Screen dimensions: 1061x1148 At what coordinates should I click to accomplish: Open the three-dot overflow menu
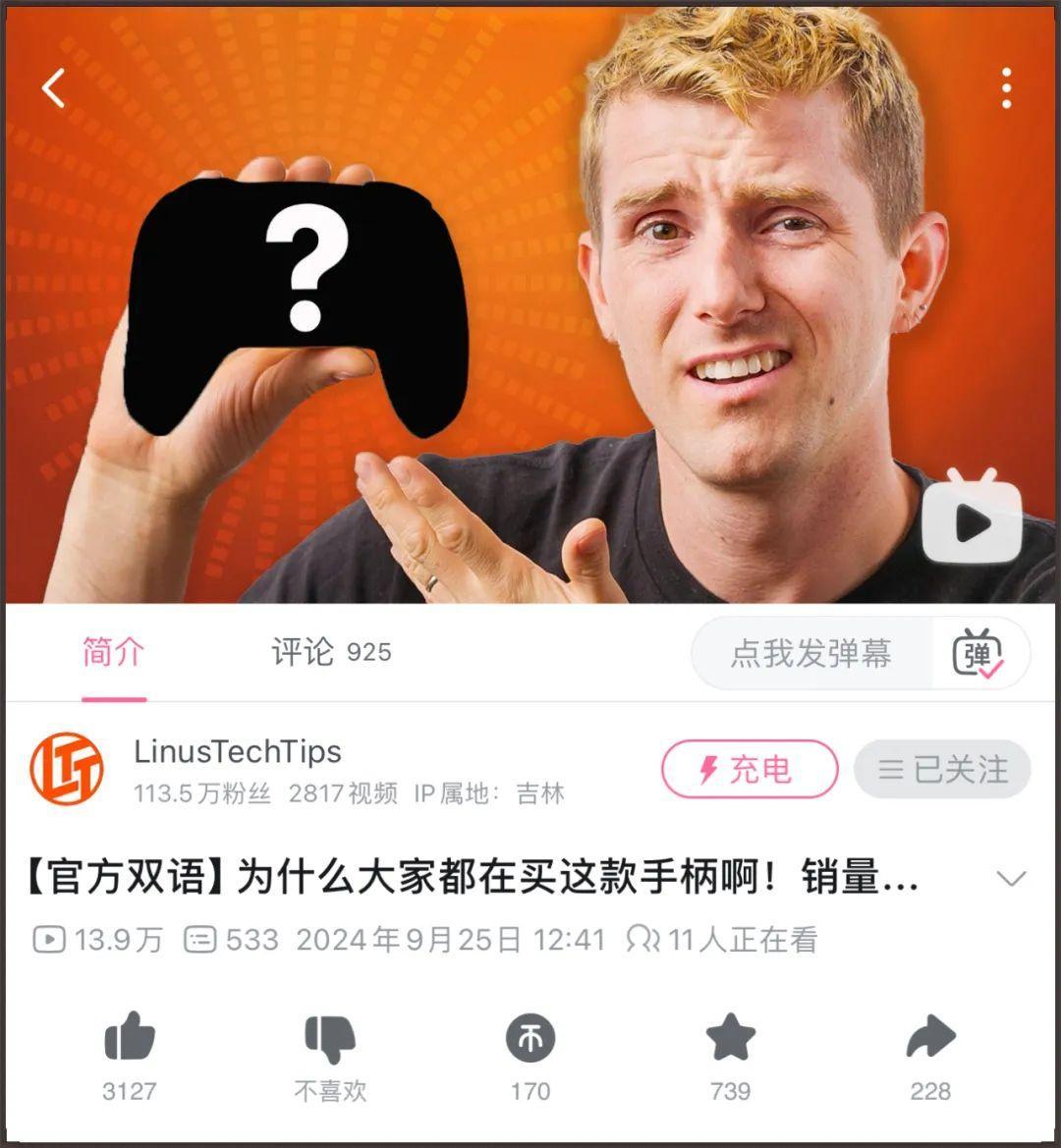tap(1006, 88)
